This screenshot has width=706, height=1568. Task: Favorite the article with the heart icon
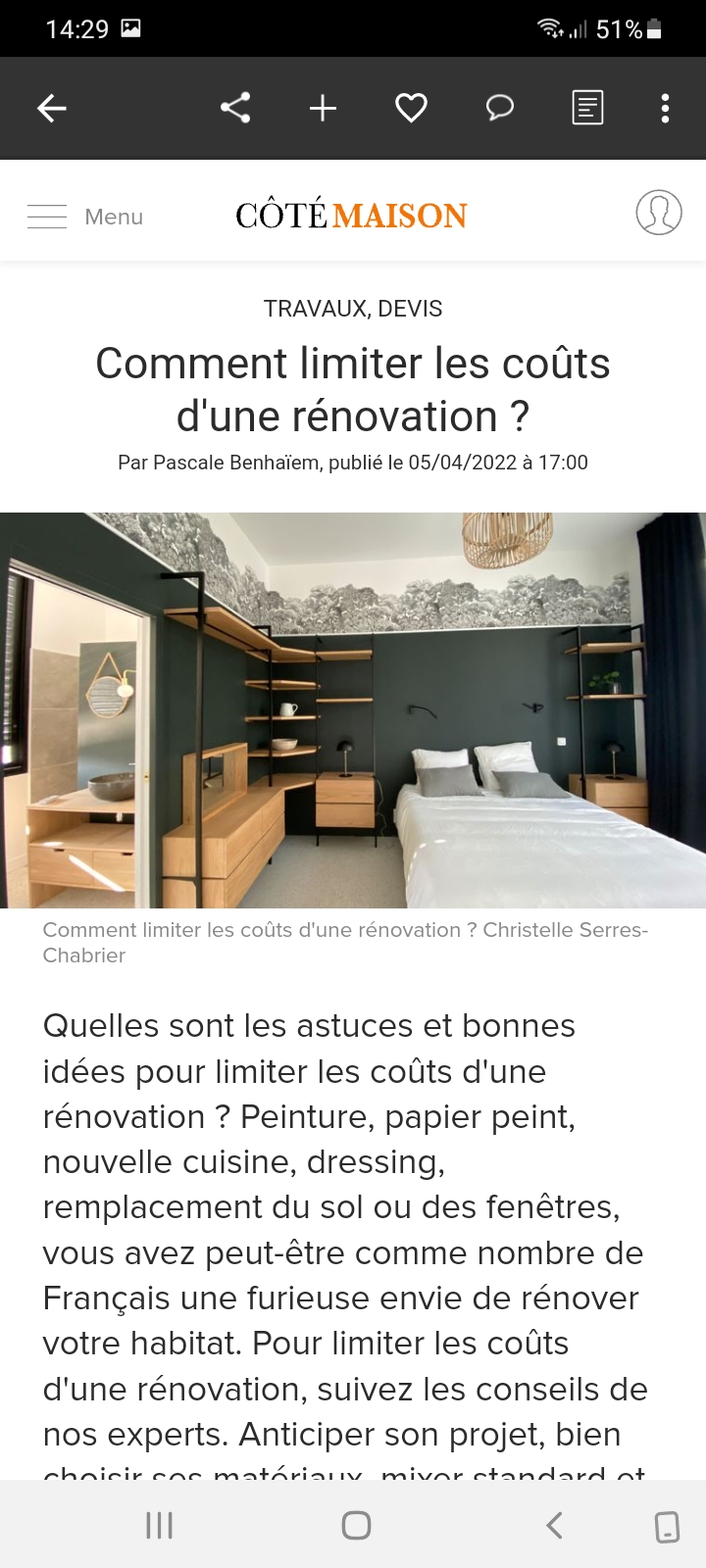pyautogui.click(x=411, y=108)
